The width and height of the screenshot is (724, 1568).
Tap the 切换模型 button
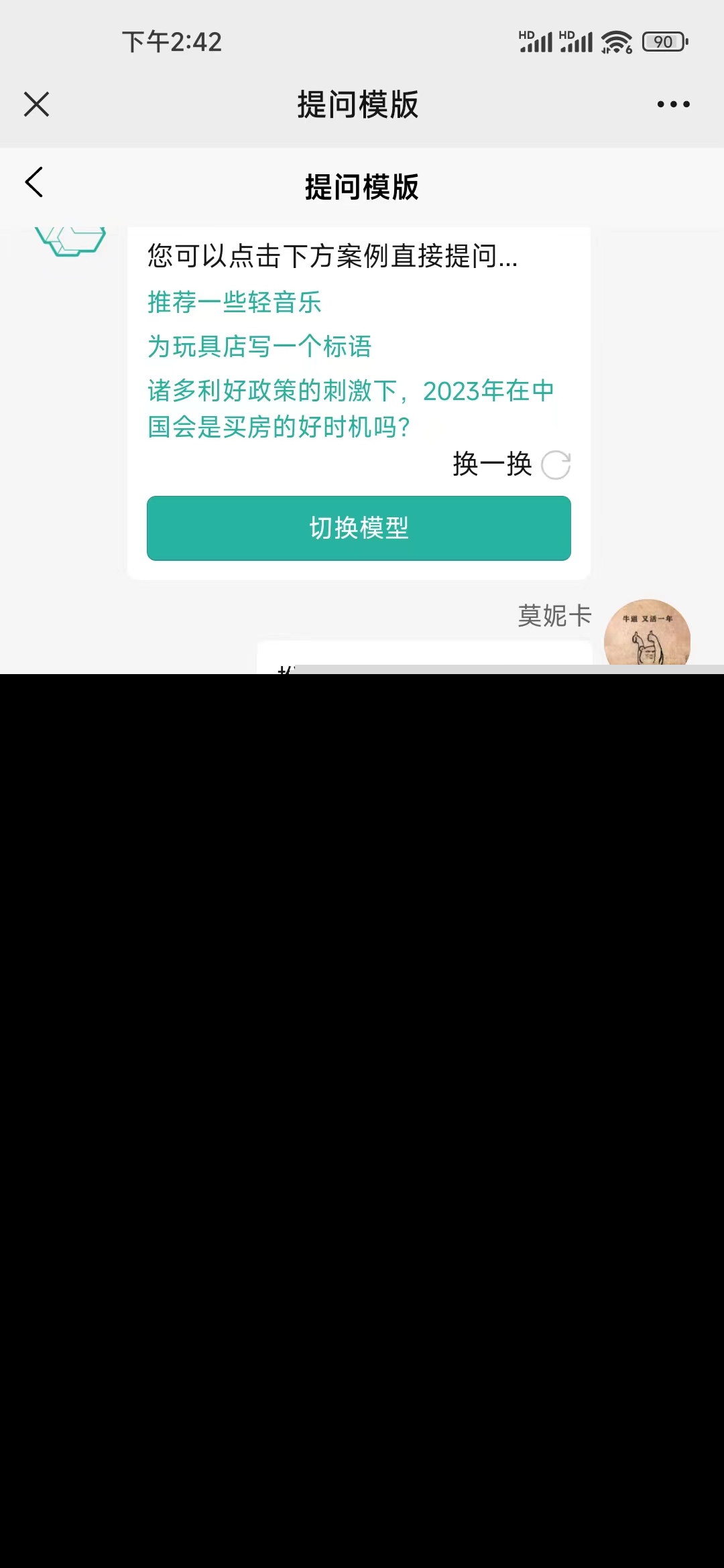pos(359,528)
